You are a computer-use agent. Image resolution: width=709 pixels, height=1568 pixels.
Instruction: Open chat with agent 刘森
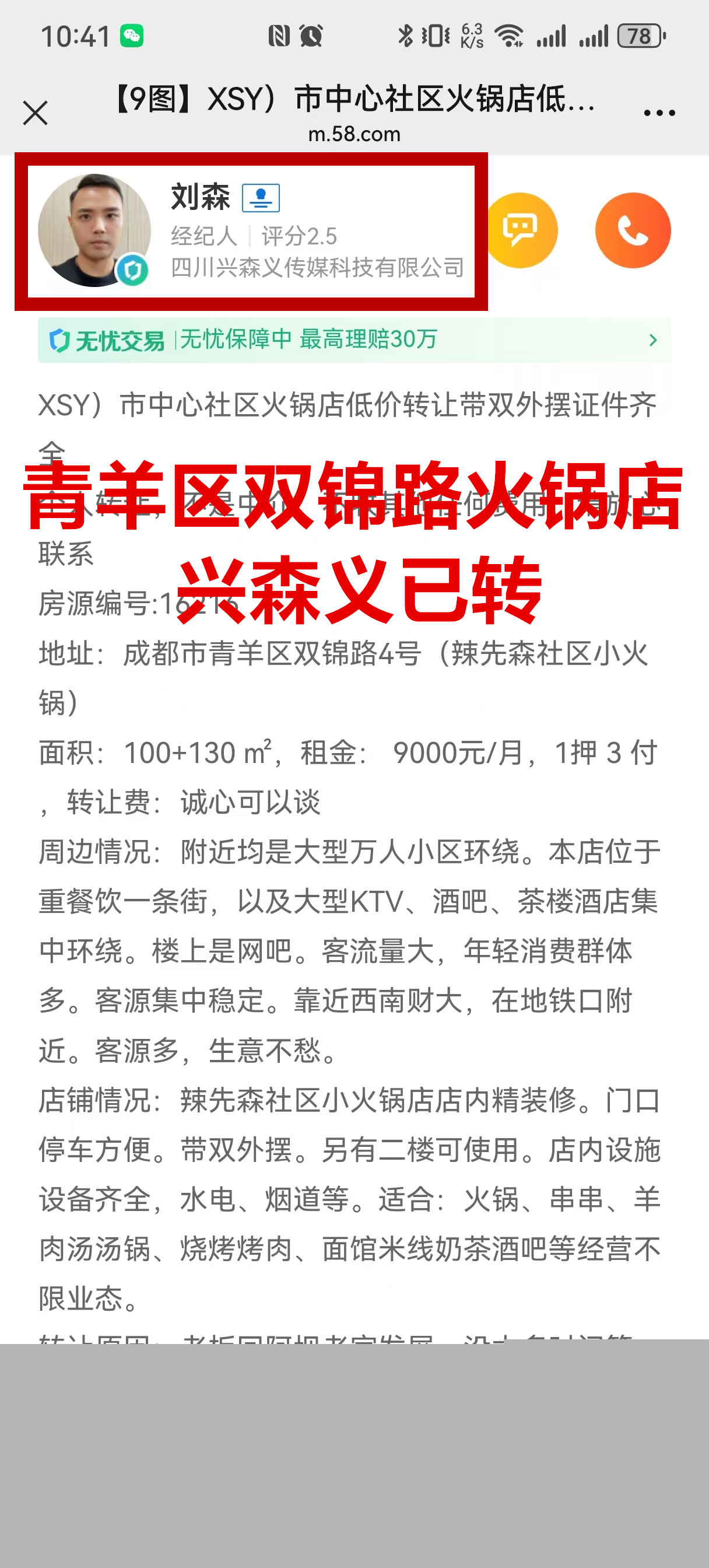click(x=521, y=230)
